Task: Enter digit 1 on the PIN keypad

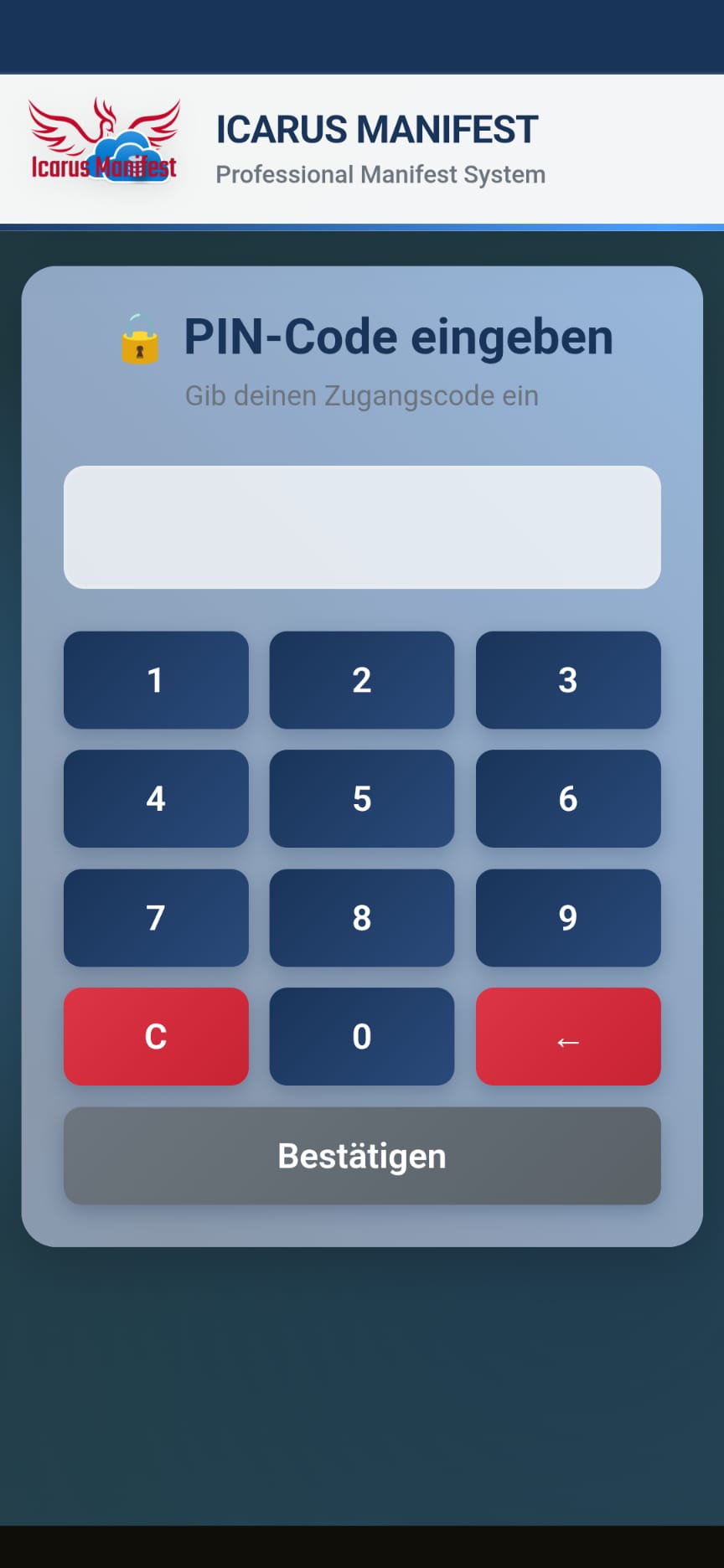Action: (156, 680)
